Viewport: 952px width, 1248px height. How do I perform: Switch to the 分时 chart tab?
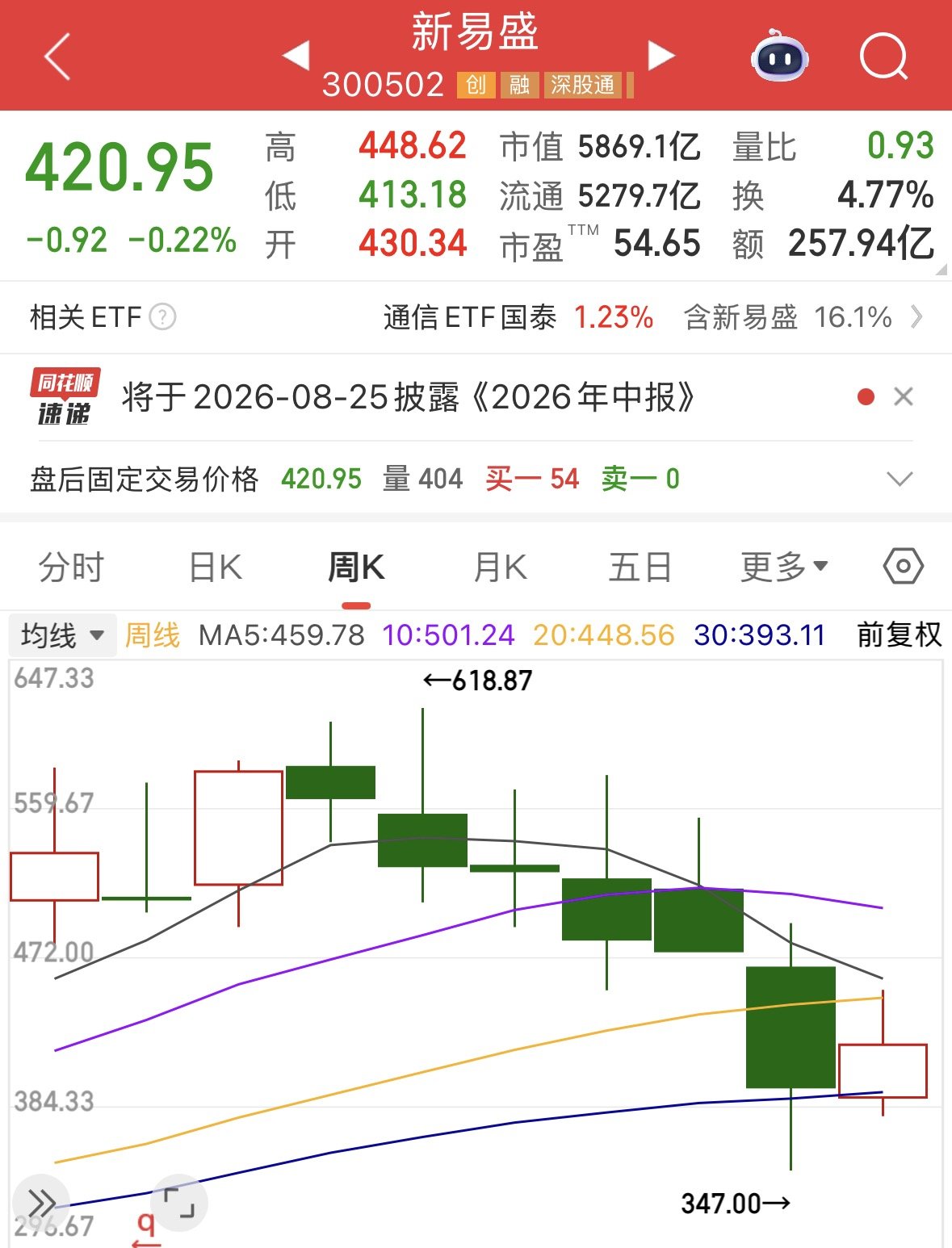tap(71, 567)
